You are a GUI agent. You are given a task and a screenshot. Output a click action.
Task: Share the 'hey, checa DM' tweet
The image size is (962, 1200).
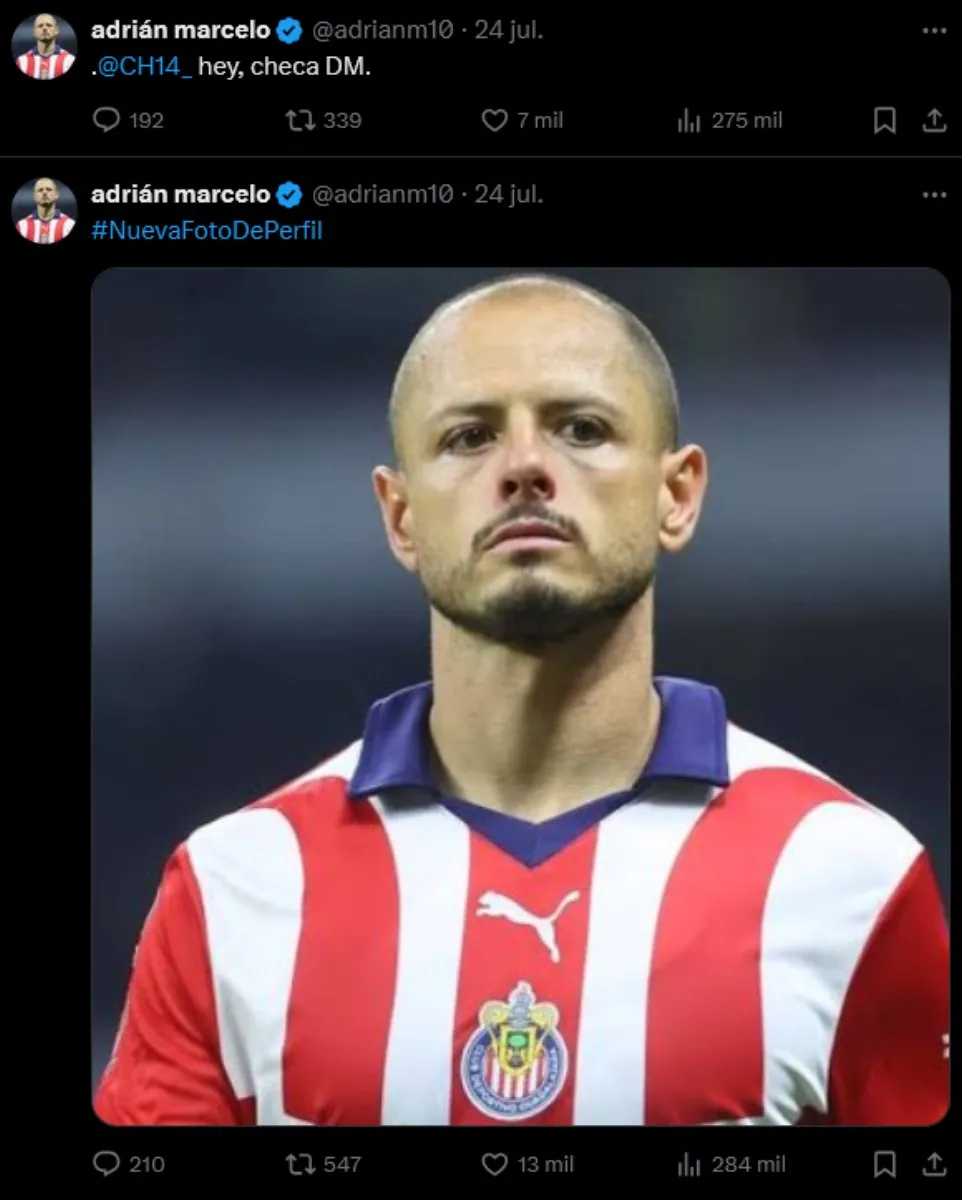coord(934,121)
